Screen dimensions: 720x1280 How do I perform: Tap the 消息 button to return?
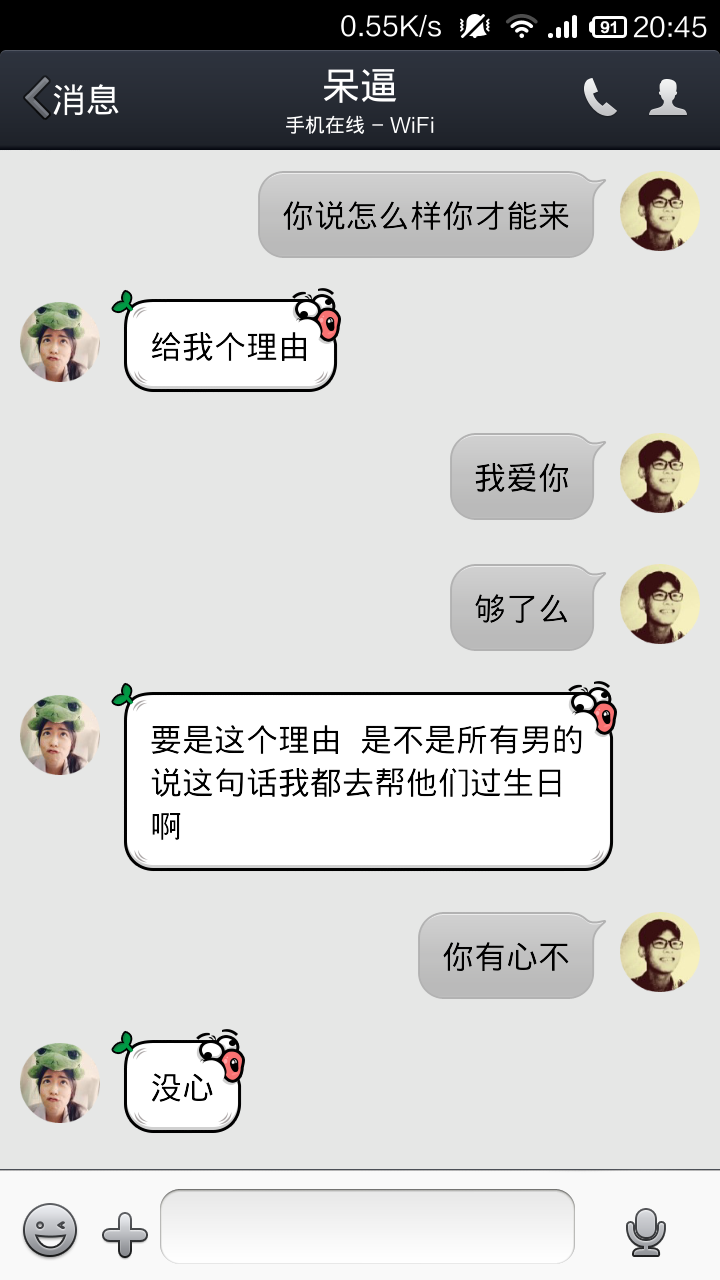point(85,99)
